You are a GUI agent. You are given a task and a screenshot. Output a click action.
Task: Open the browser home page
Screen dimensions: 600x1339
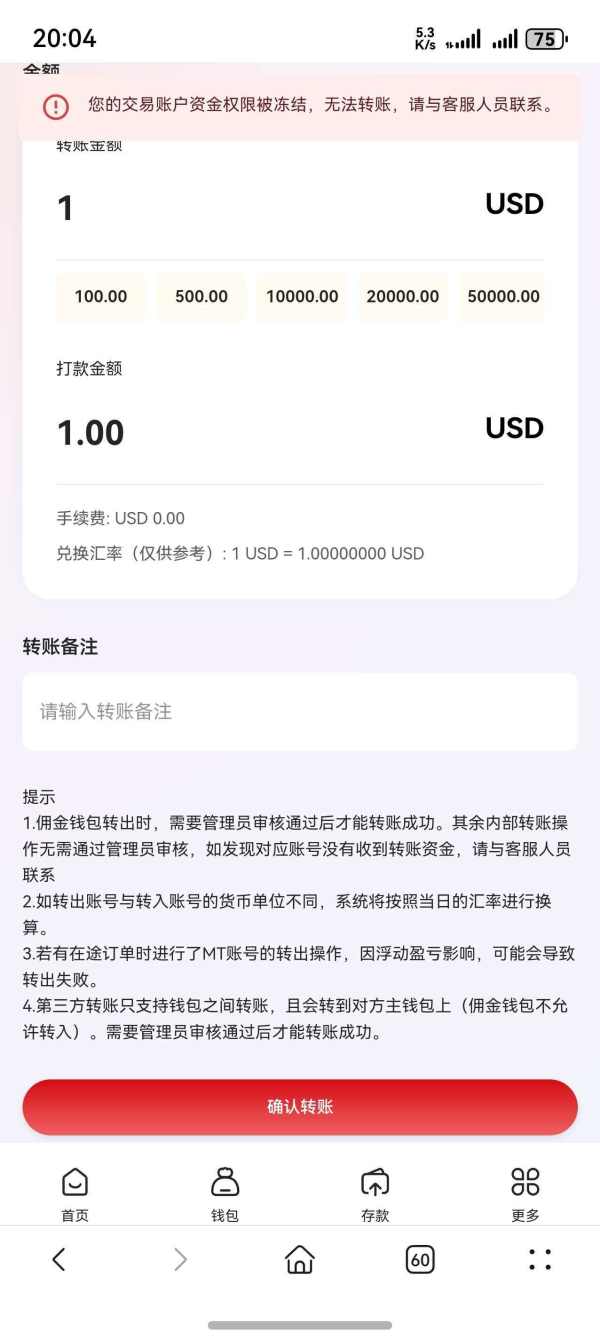(300, 1260)
